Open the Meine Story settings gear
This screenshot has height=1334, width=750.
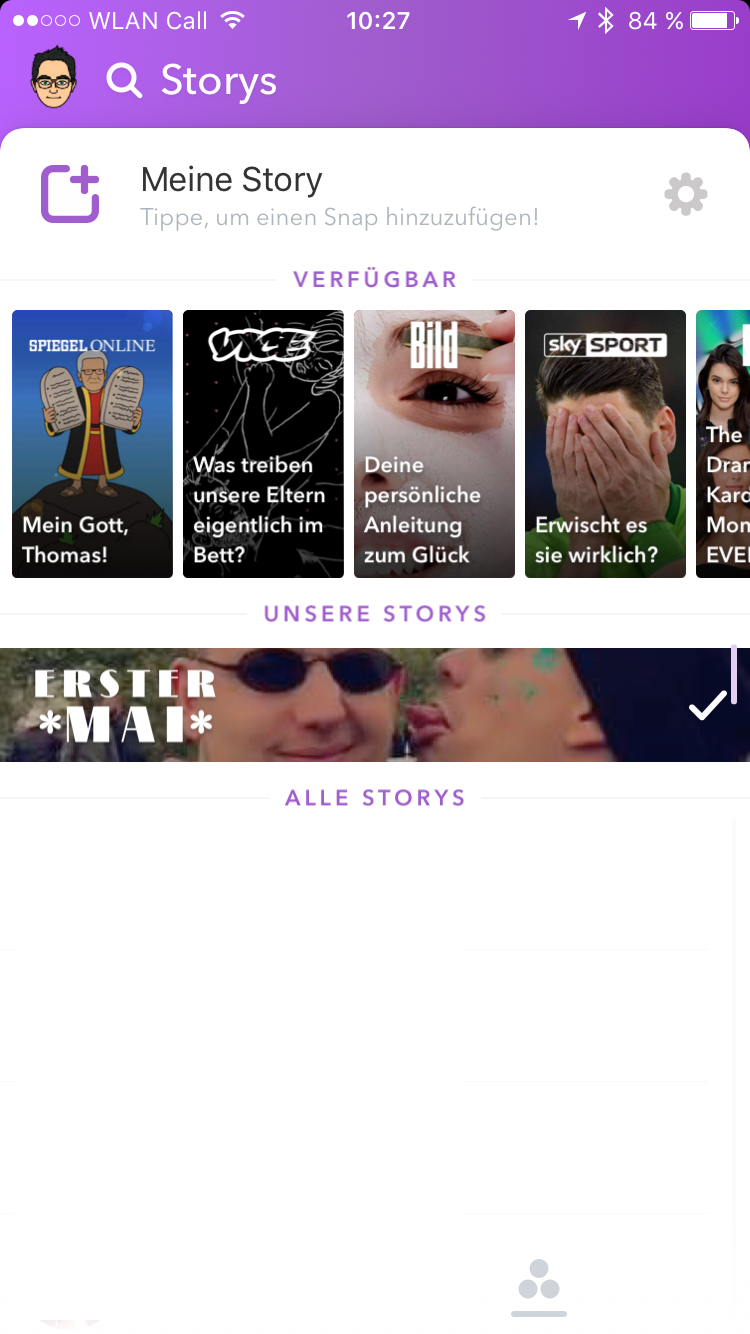686,194
